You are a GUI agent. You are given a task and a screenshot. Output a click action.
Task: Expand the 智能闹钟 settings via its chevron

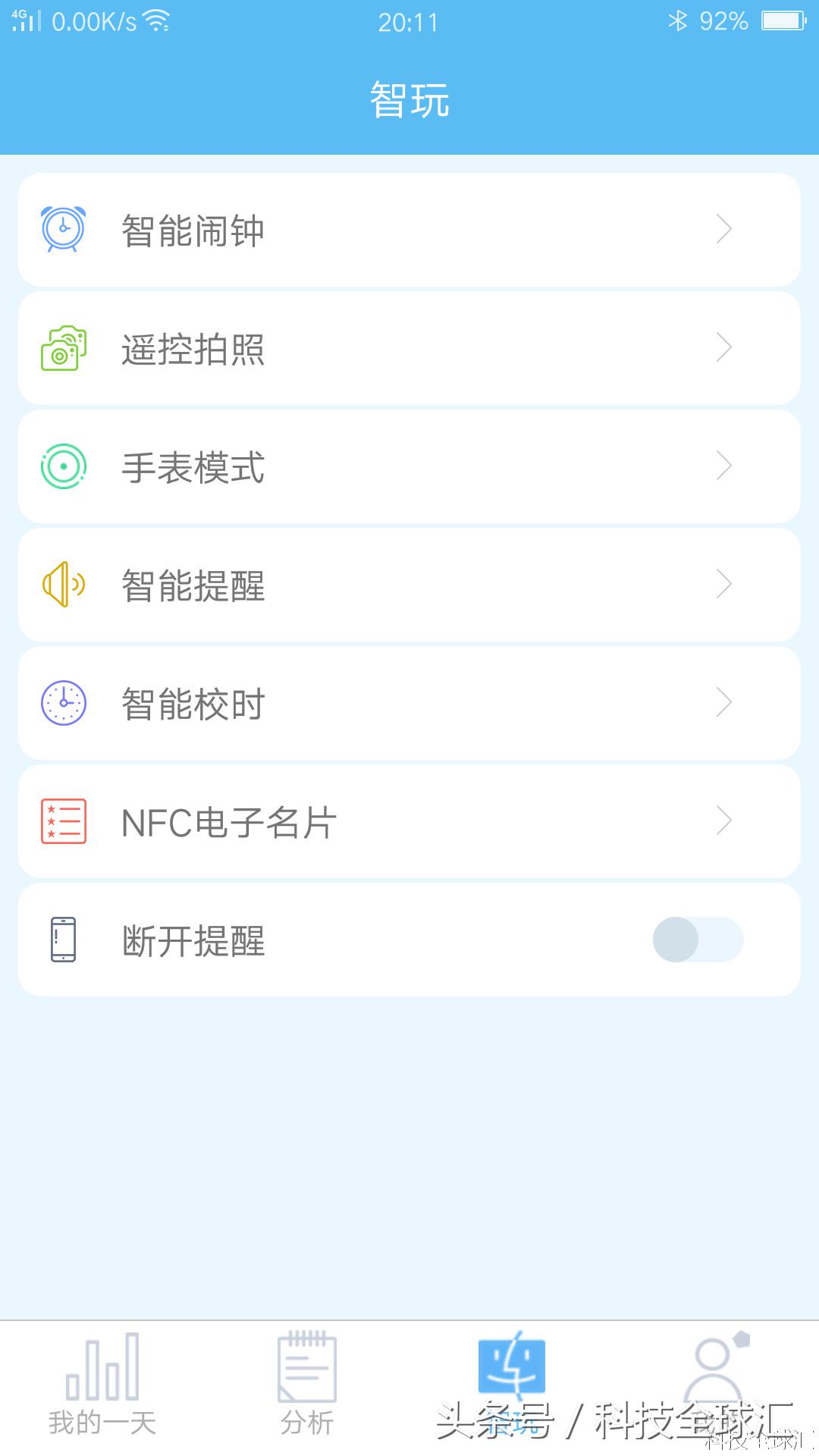(x=724, y=229)
